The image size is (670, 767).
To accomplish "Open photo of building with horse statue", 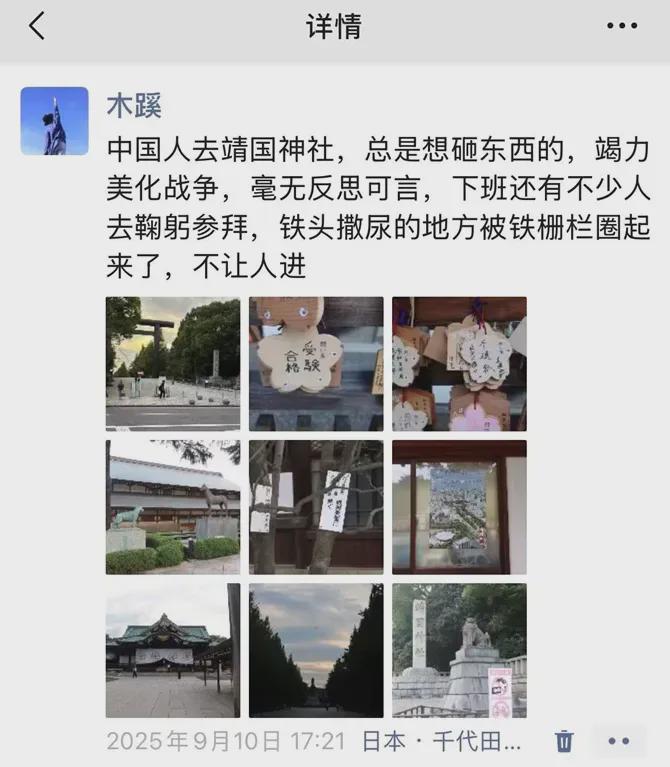I will [173, 507].
